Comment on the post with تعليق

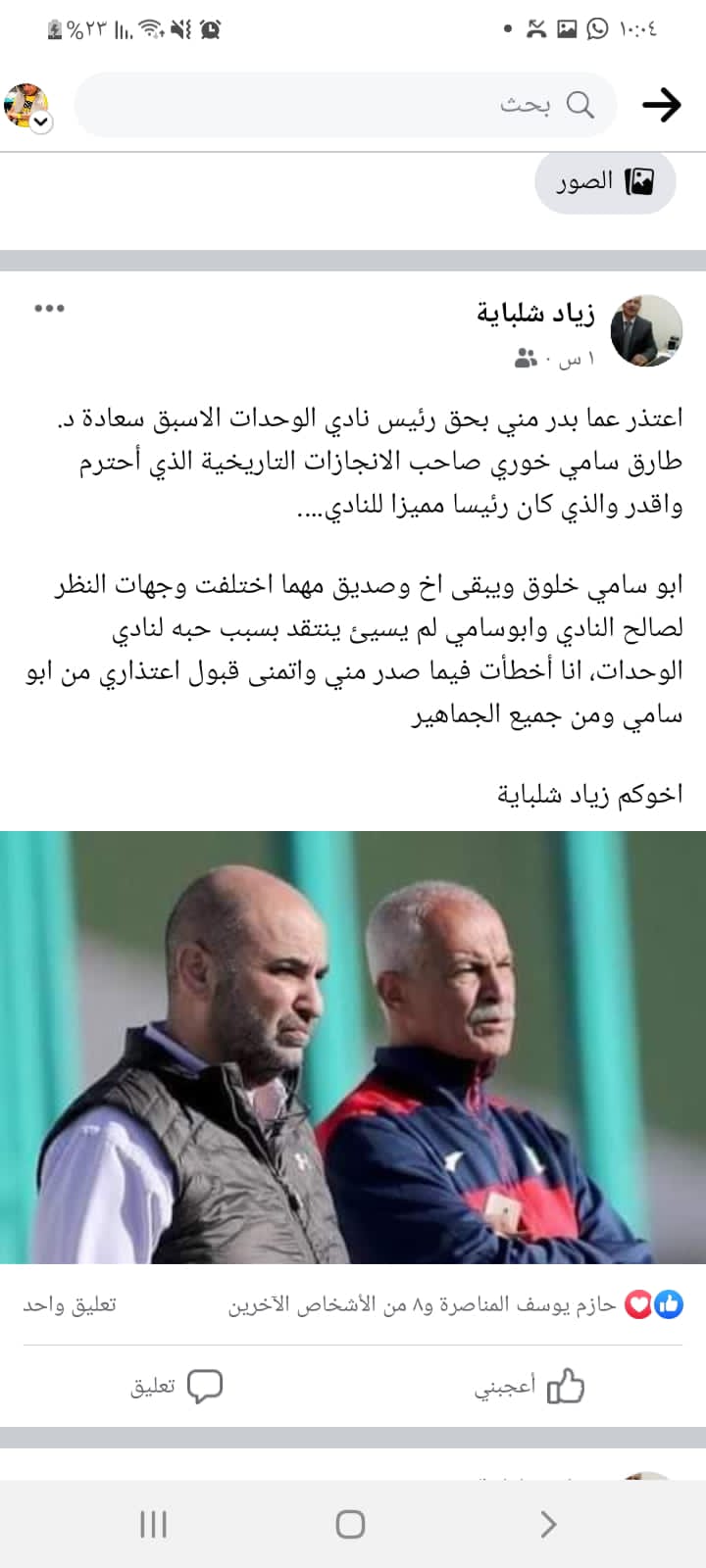176,1386
